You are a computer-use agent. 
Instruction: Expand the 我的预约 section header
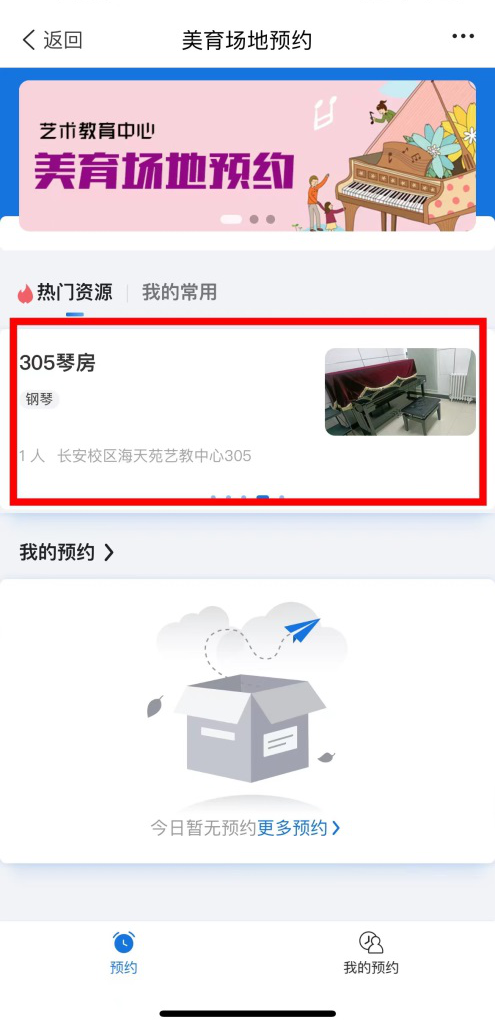click(66, 552)
